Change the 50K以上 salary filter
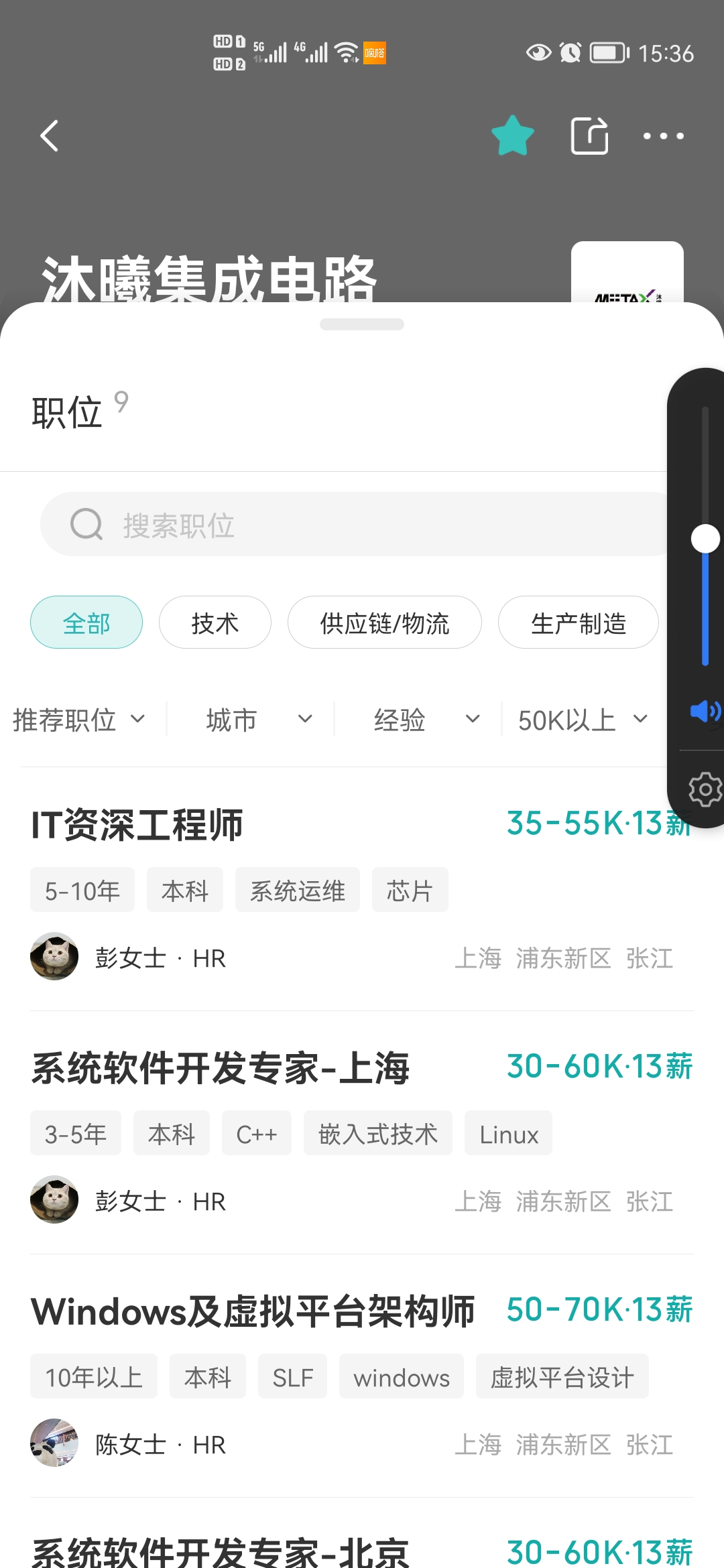The width and height of the screenshot is (724, 1568). tap(582, 720)
